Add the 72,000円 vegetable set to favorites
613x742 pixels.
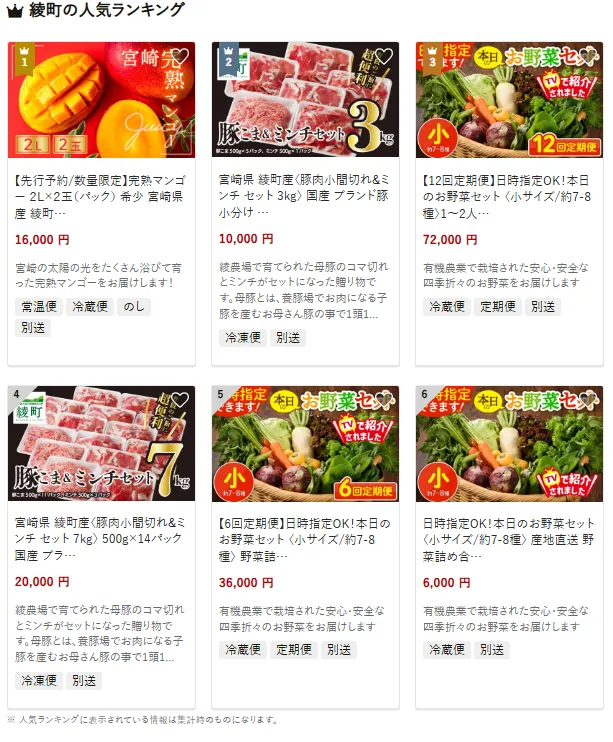tap(586, 58)
